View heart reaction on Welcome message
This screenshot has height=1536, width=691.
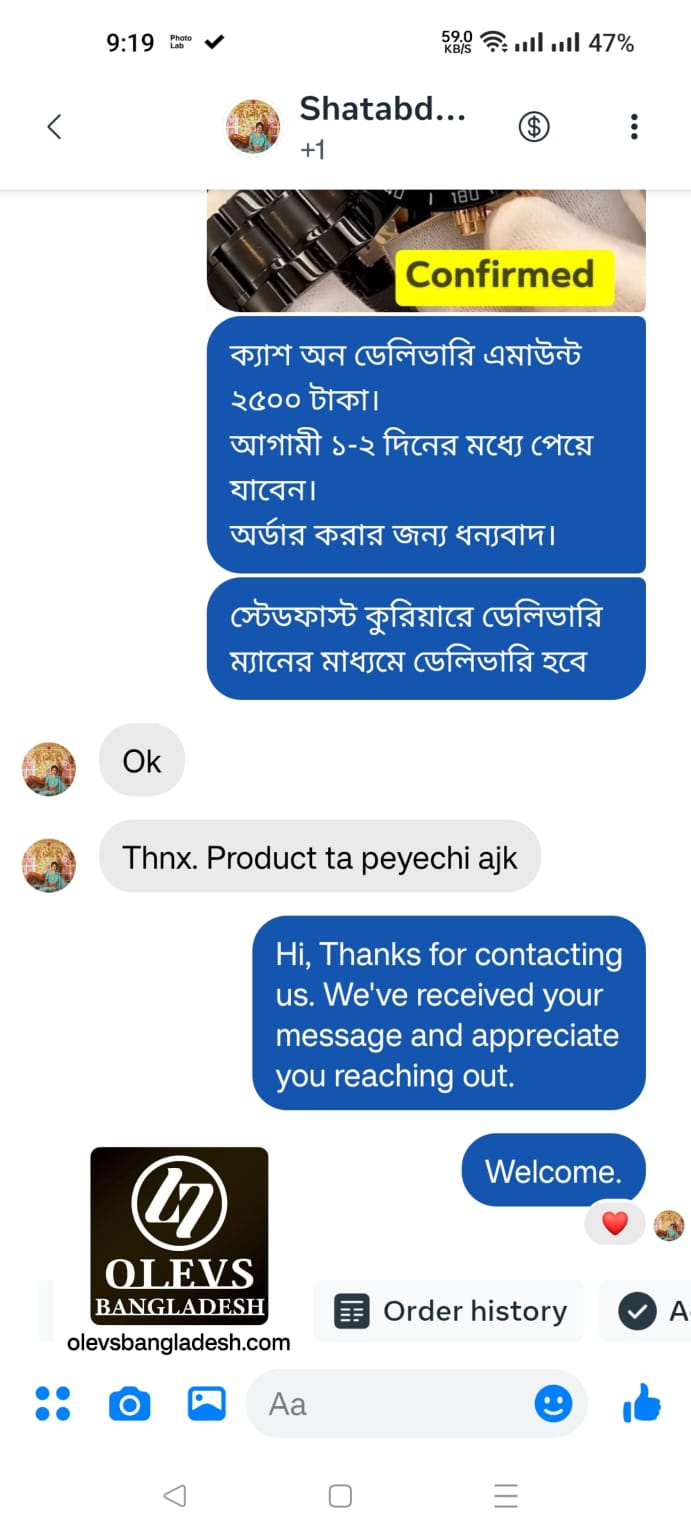click(x=614, y=1223)
